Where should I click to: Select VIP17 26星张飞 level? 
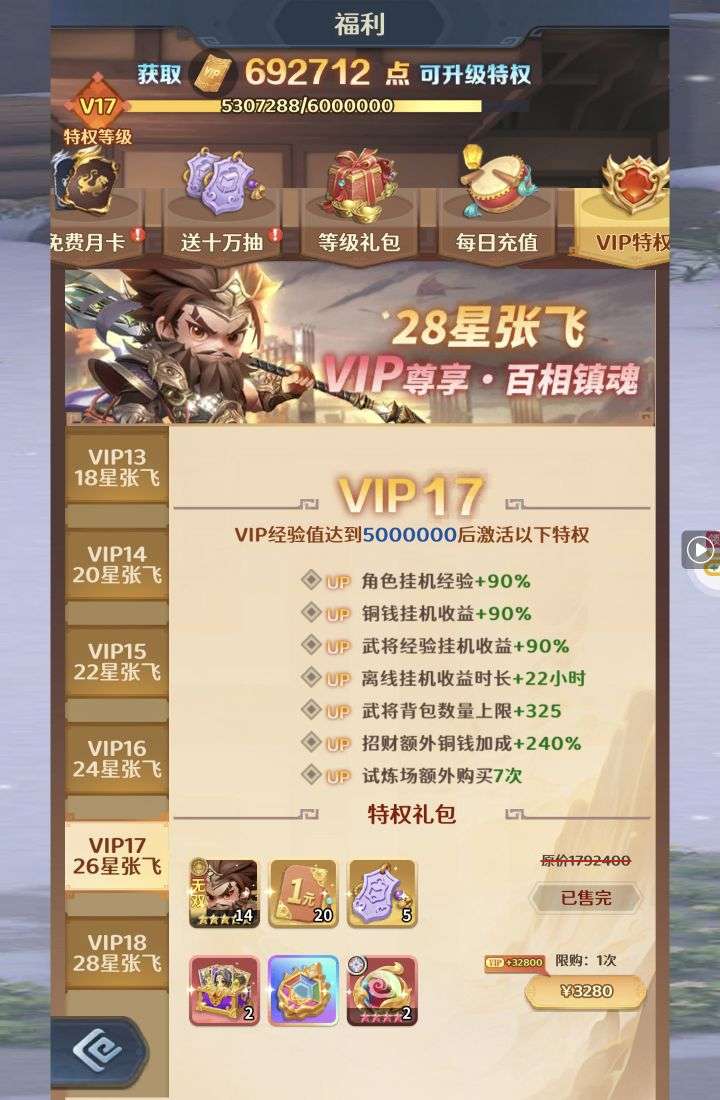click(x=117, y=856)
